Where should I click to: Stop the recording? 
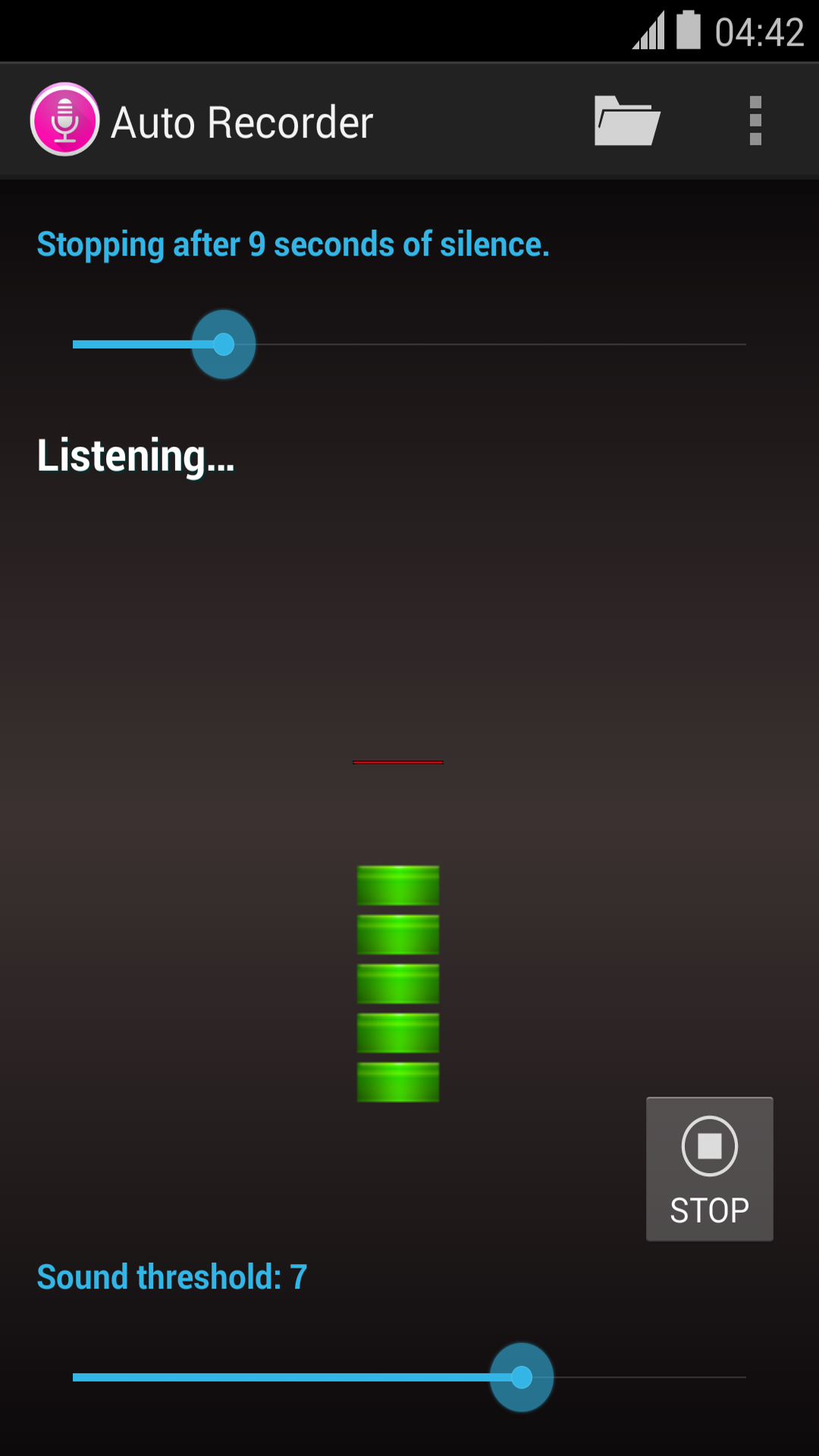tap(709, 1169)
